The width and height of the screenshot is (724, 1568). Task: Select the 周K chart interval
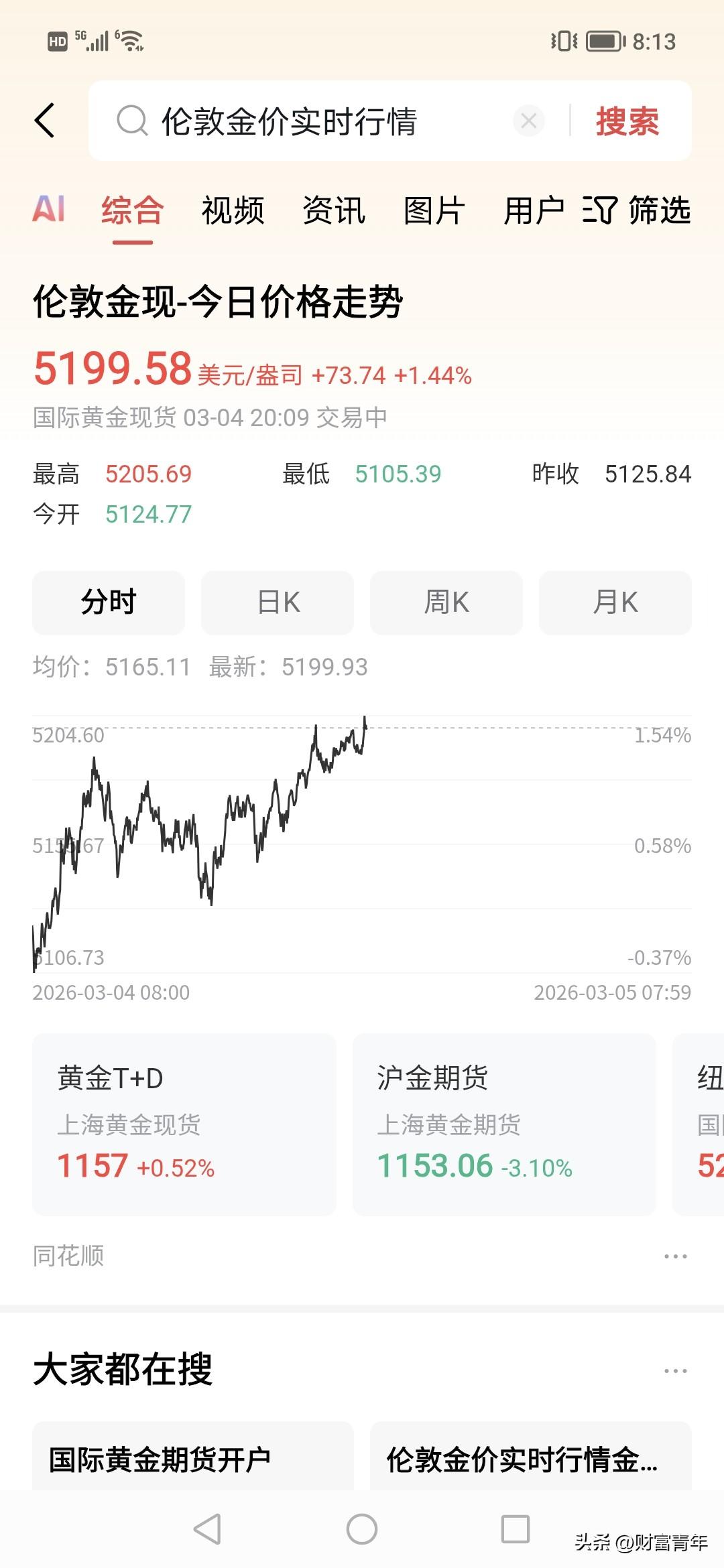[445, 602]
